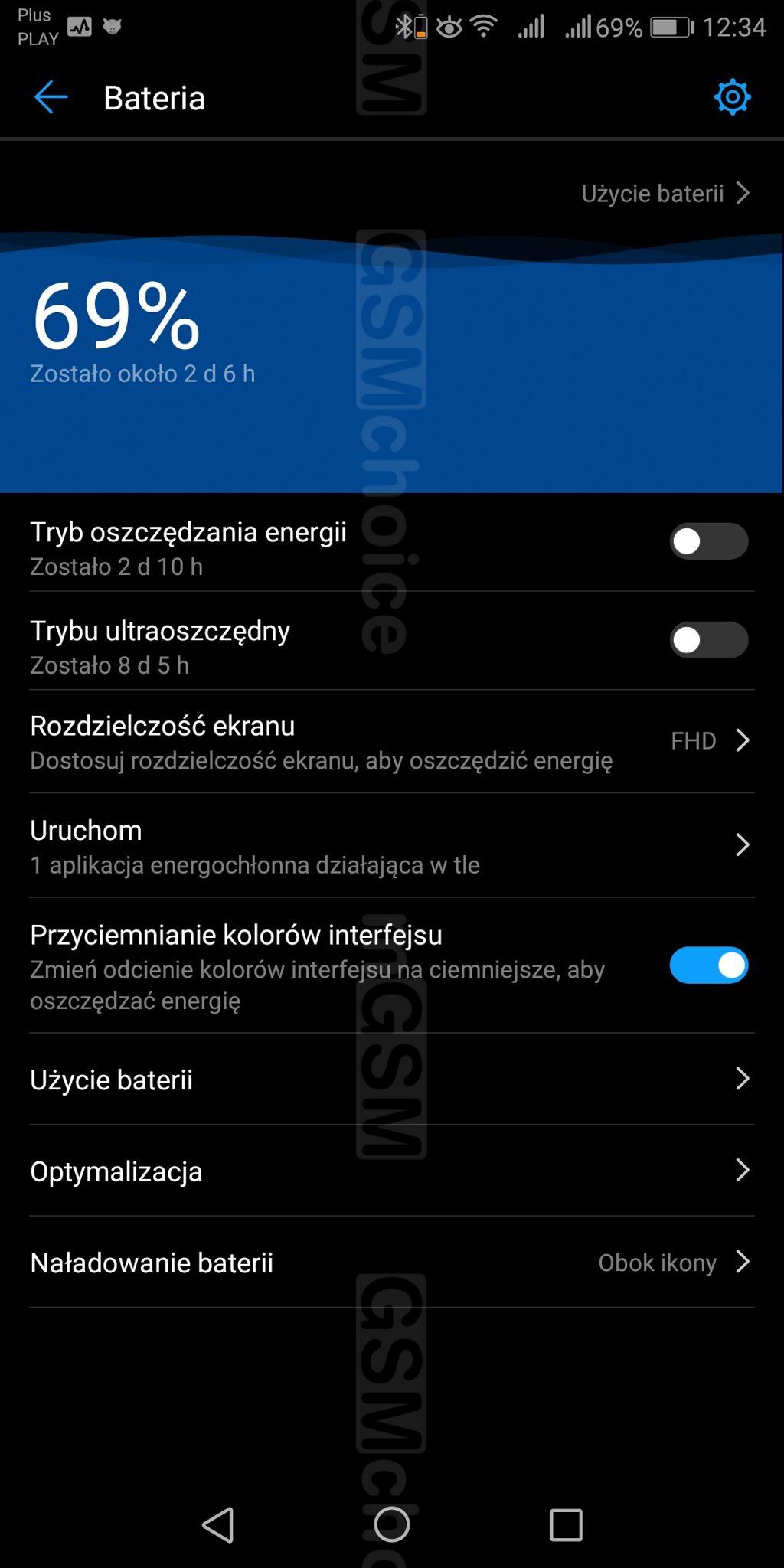Open Optymalizacja
The image size is (784, 1568).
coord(391,1171)
